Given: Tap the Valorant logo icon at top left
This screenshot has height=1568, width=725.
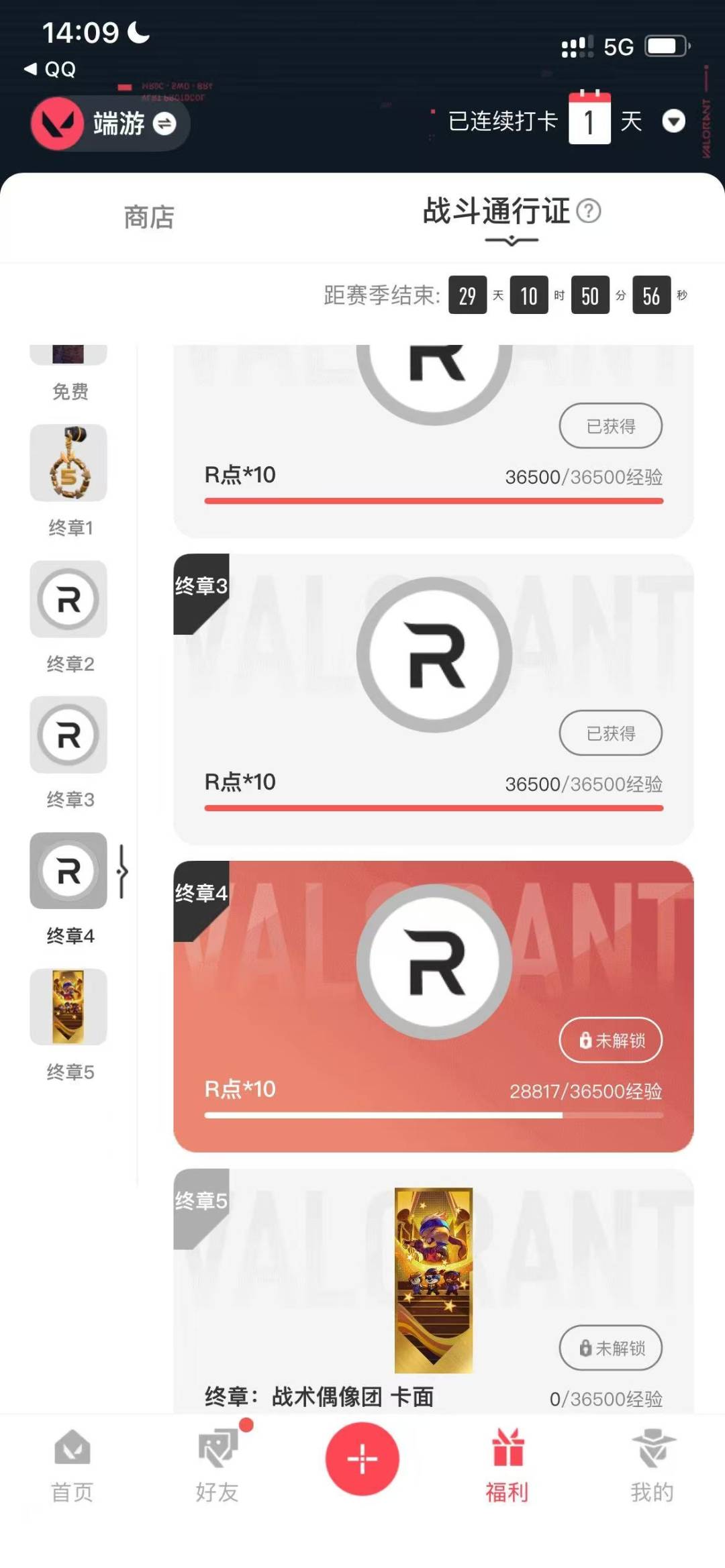Looking at the screenshot, I should tap(57, 124).
